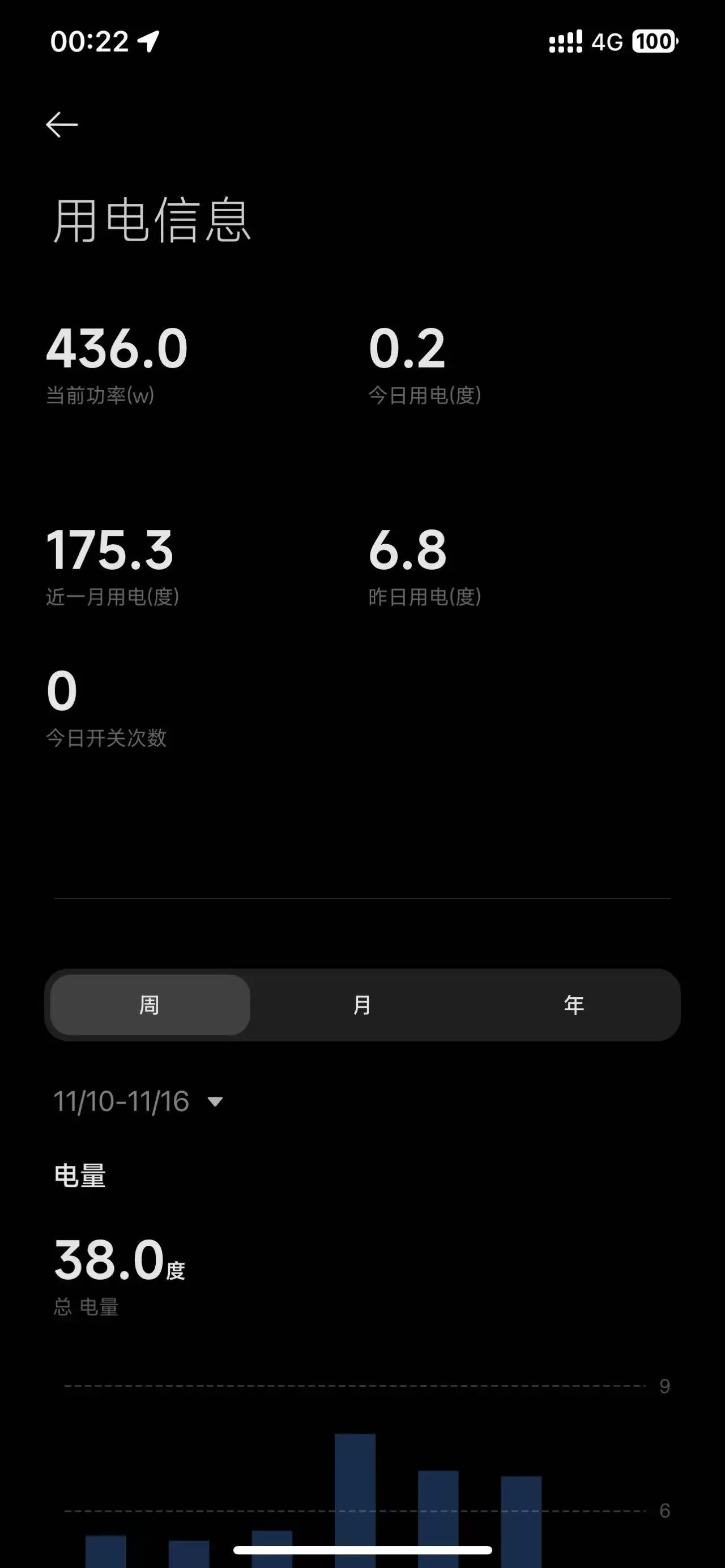
Task: Expand the 11/10-11/16 date range dropdown
Action: click(x=140, y=1101)
